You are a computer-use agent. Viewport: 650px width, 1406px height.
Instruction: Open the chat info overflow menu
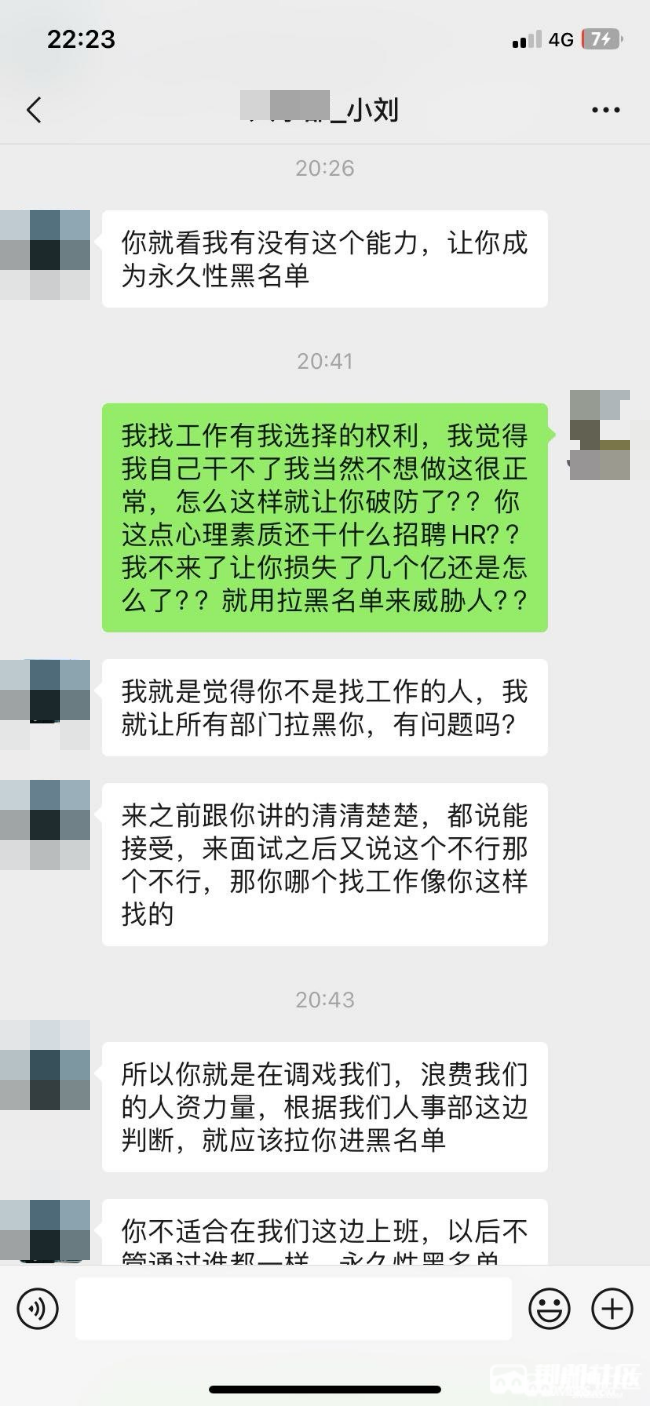coord(606,110)
